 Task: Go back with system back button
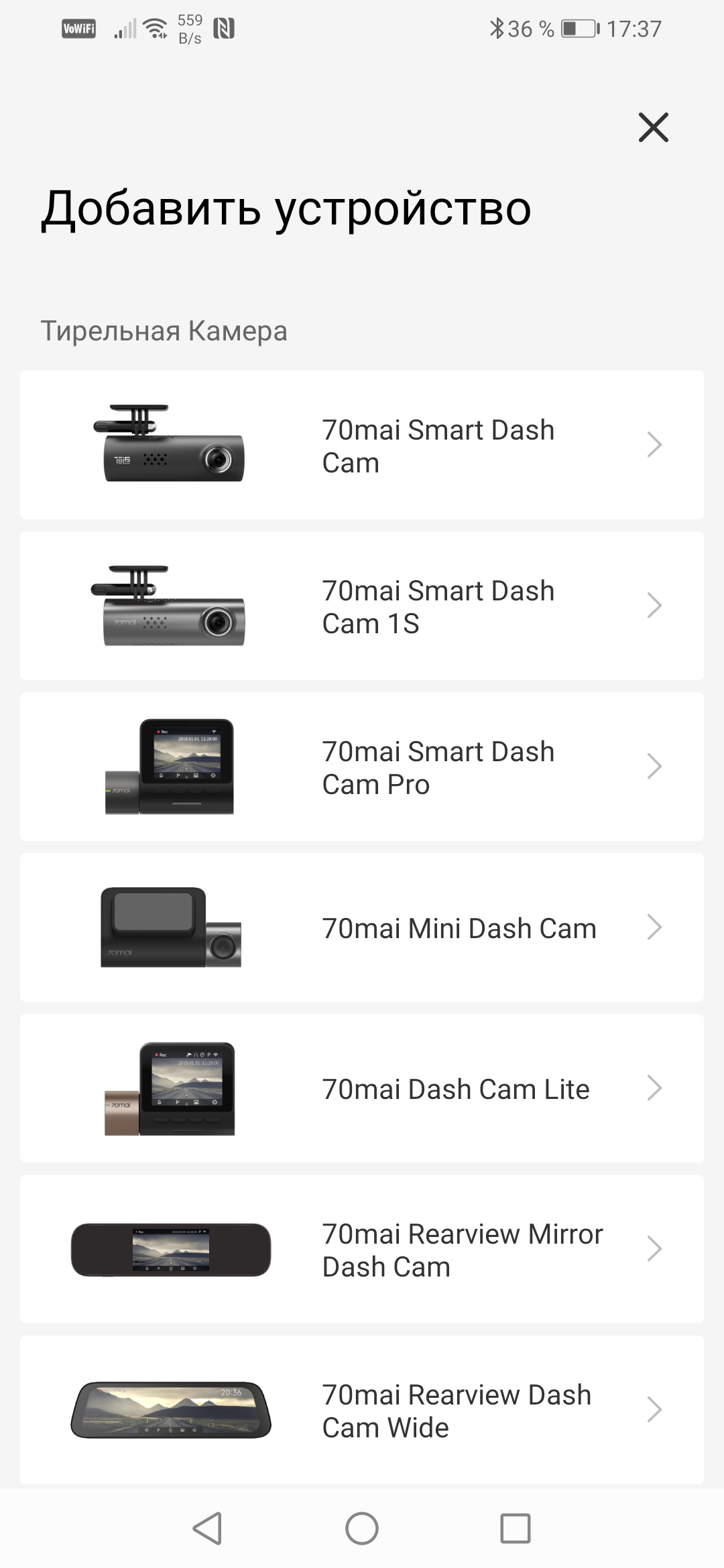[207, 1528]
